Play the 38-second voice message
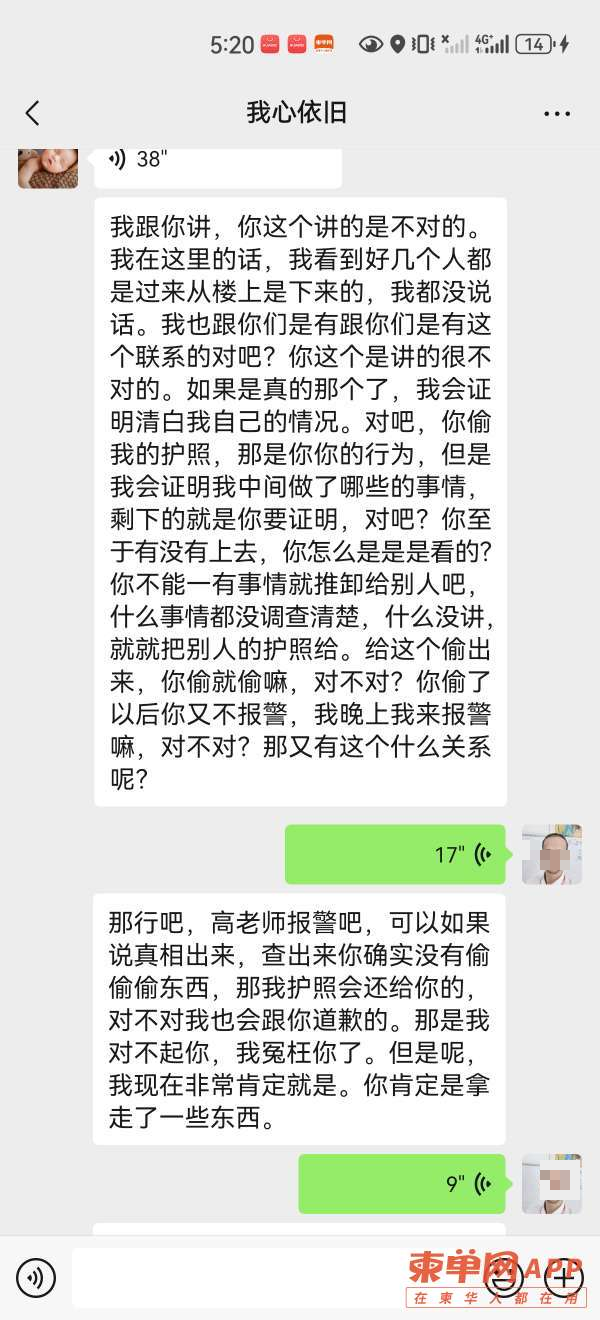Viewport: 600px width, 1320px height. [x=217, y=160]
